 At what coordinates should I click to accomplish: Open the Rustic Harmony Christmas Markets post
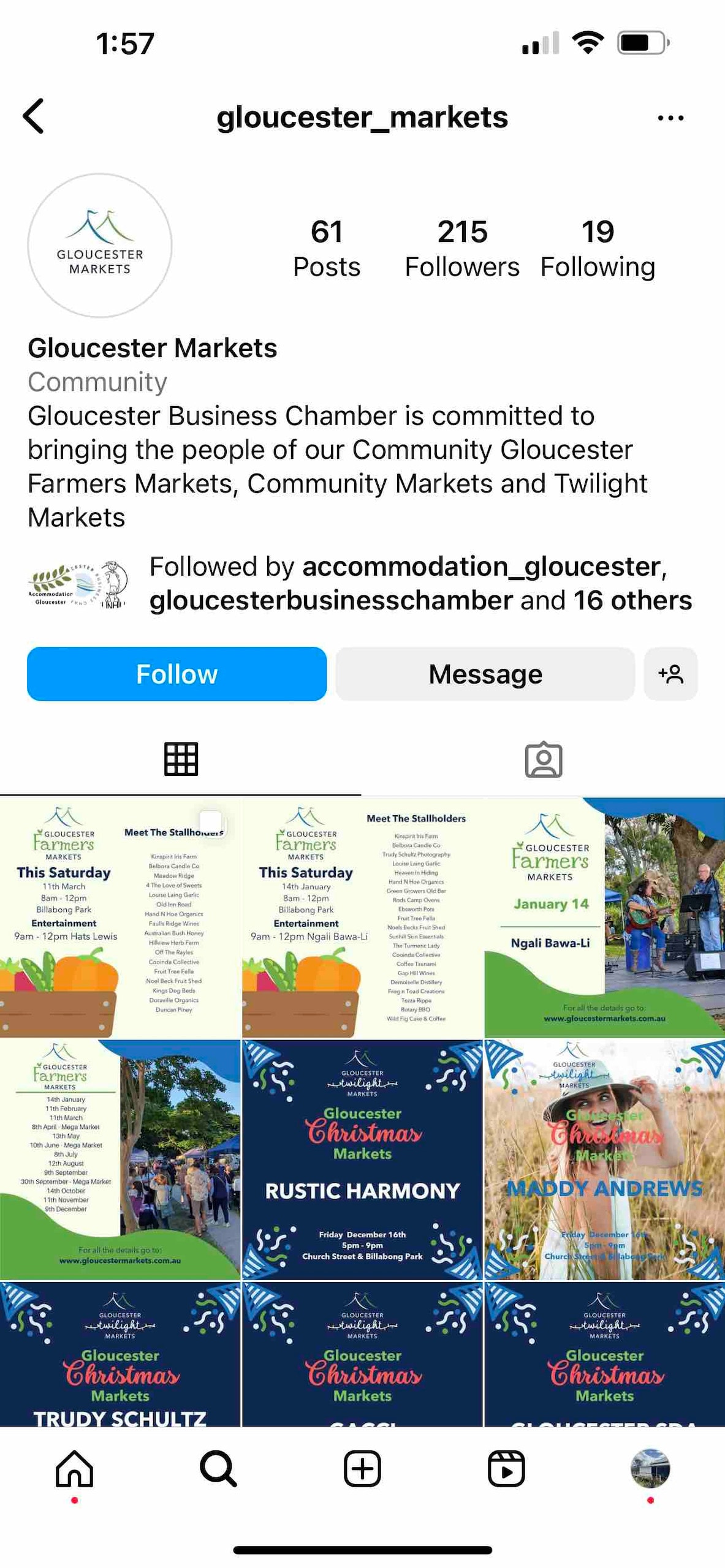coord(362,1158)
